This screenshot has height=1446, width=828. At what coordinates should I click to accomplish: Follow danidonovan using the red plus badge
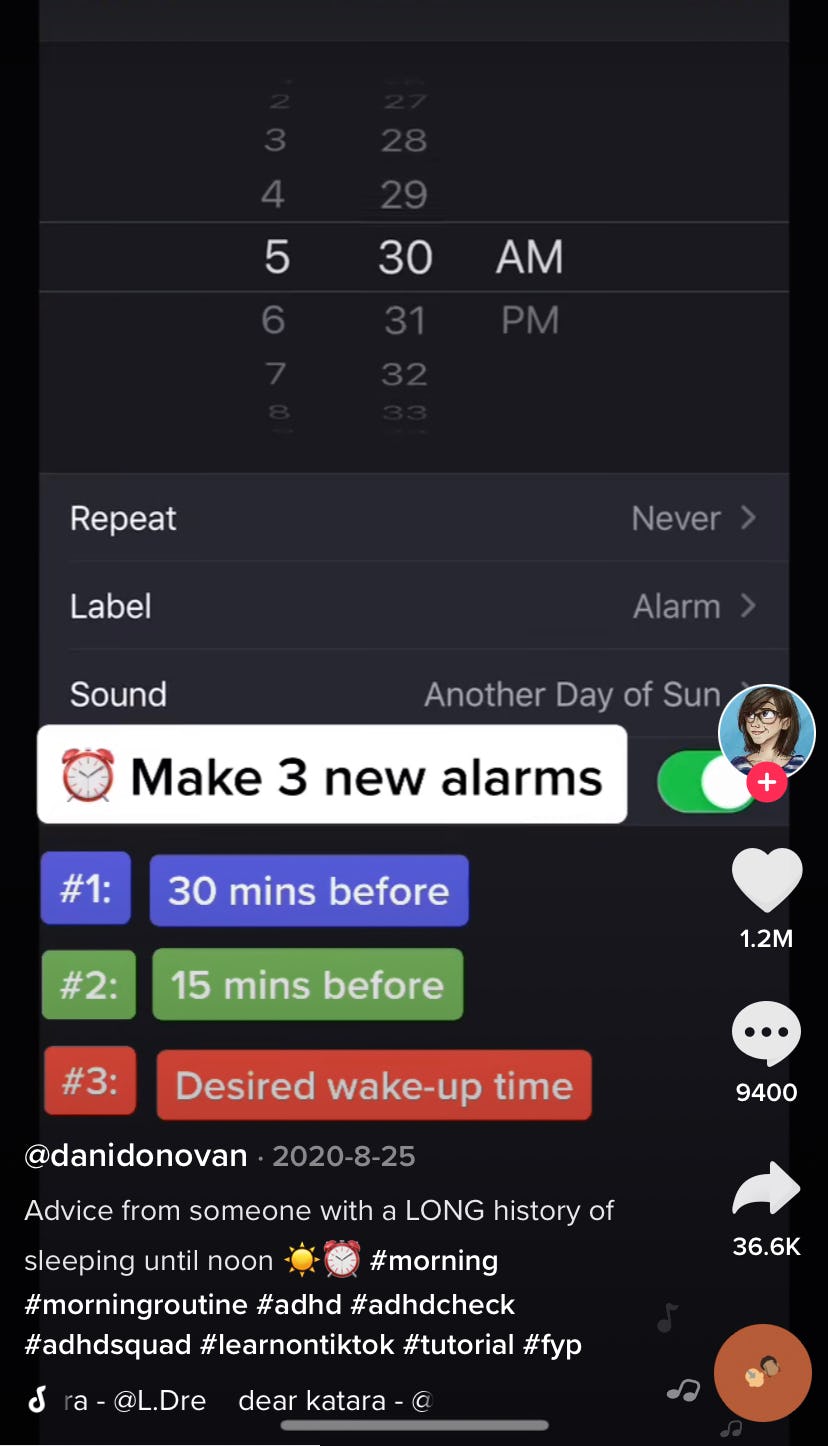pos(767,783)
